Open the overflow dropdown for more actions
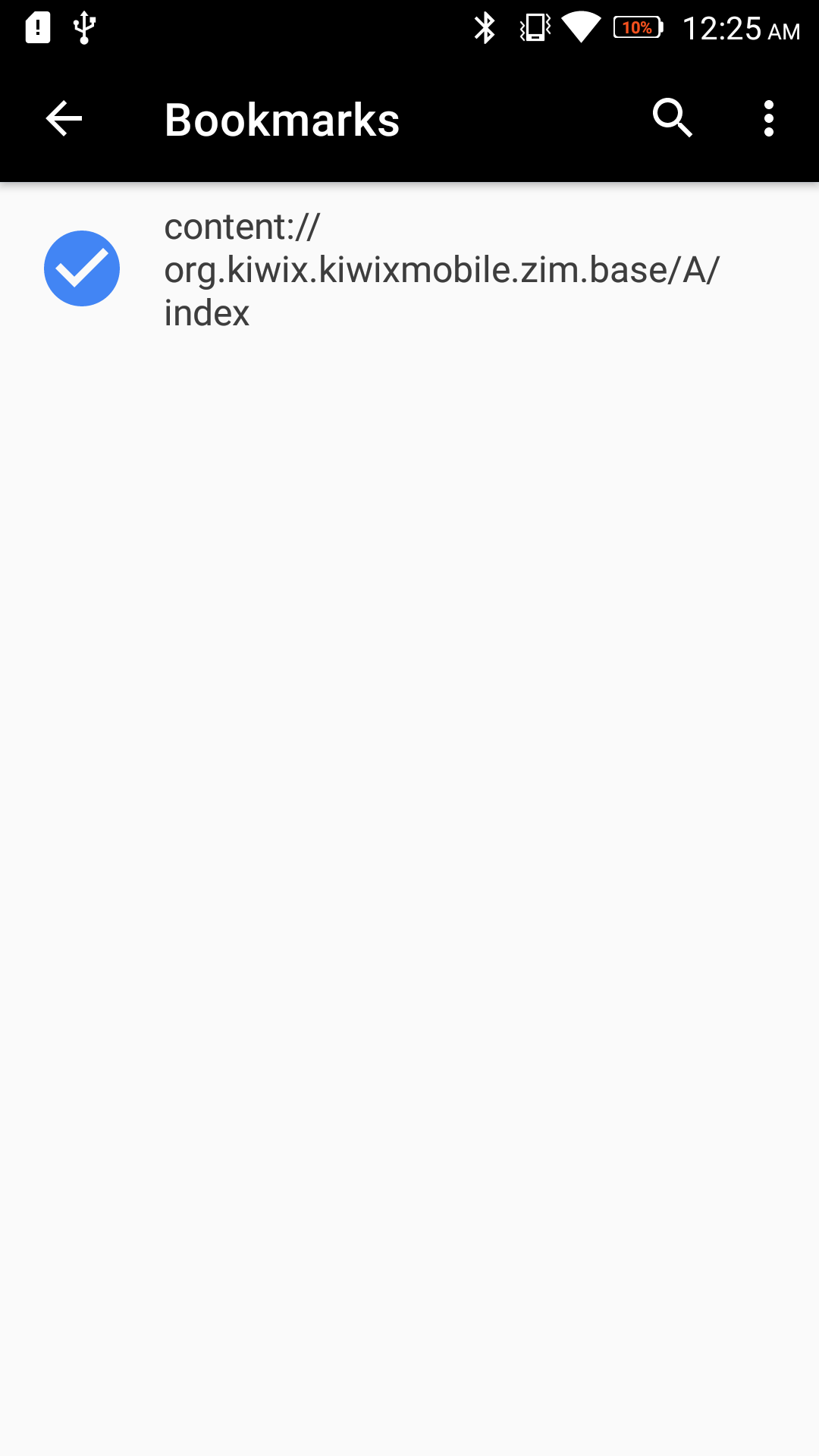 pos(768,118)
